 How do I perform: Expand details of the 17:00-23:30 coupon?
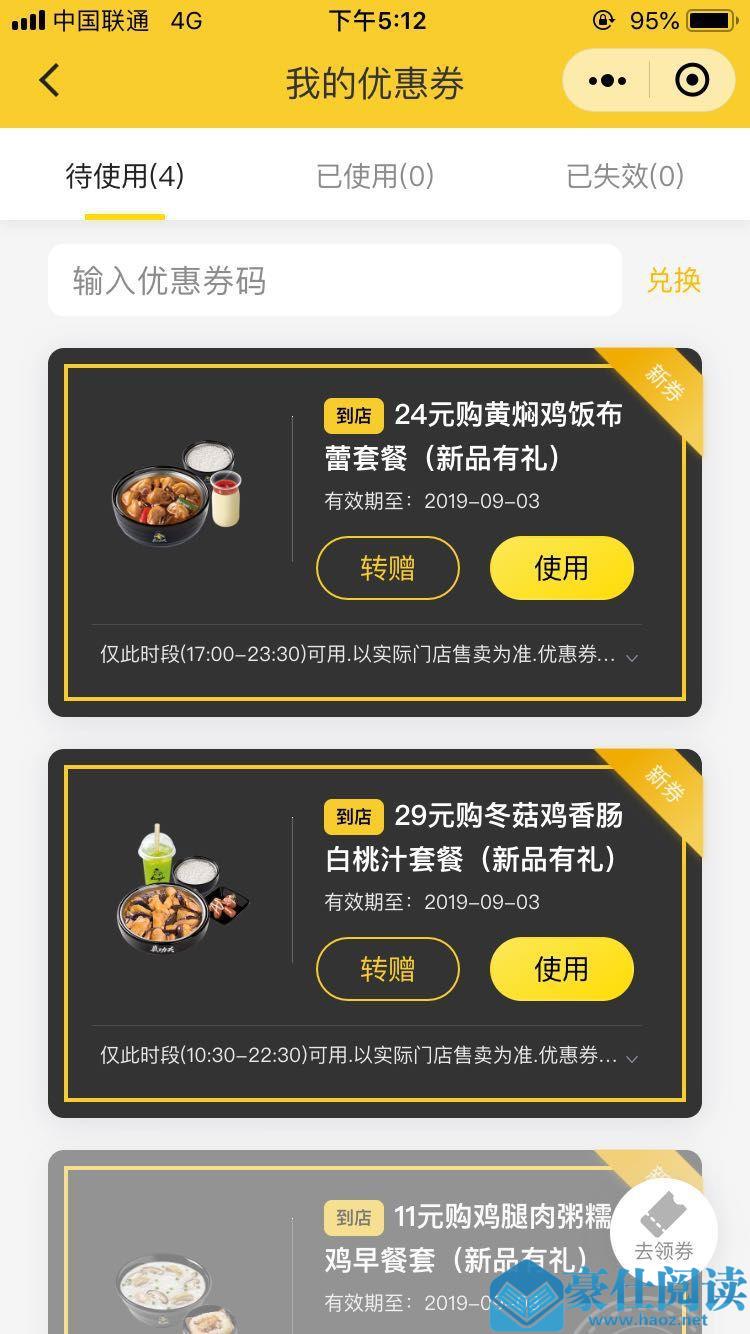631,658
